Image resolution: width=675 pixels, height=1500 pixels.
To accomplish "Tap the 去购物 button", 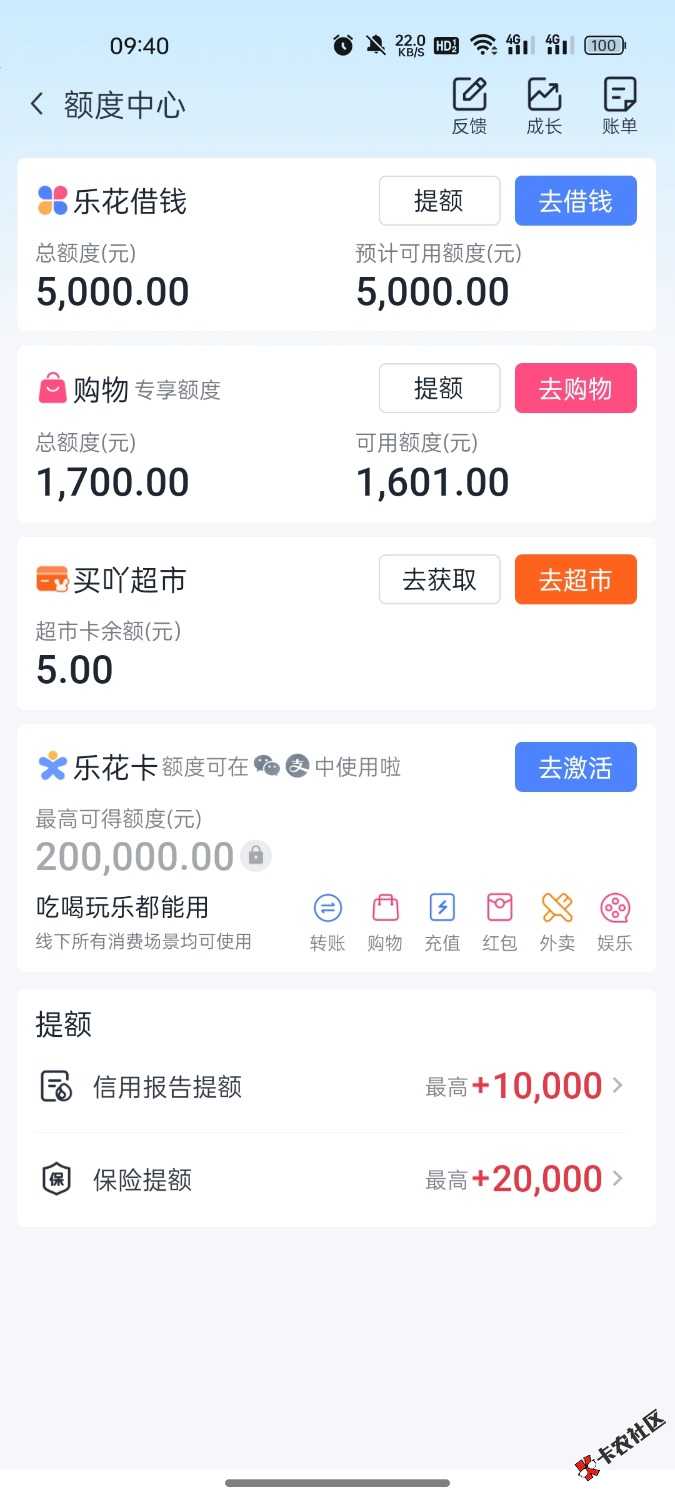I will pyautogui.click(x=575, y=389).
